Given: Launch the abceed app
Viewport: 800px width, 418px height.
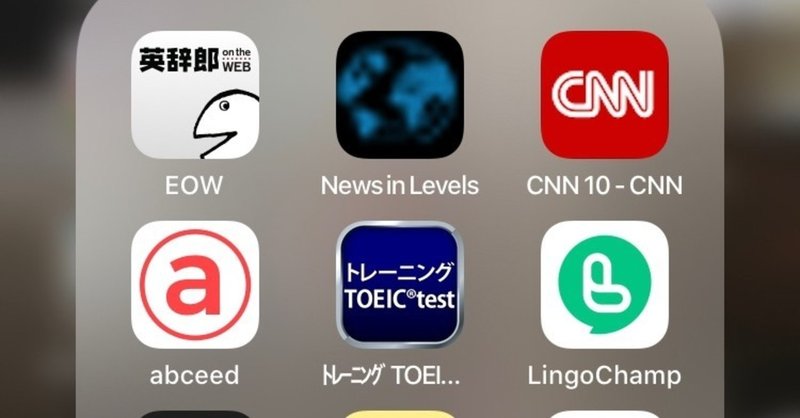Looking at the screenshot, I should tap(196, 285).
